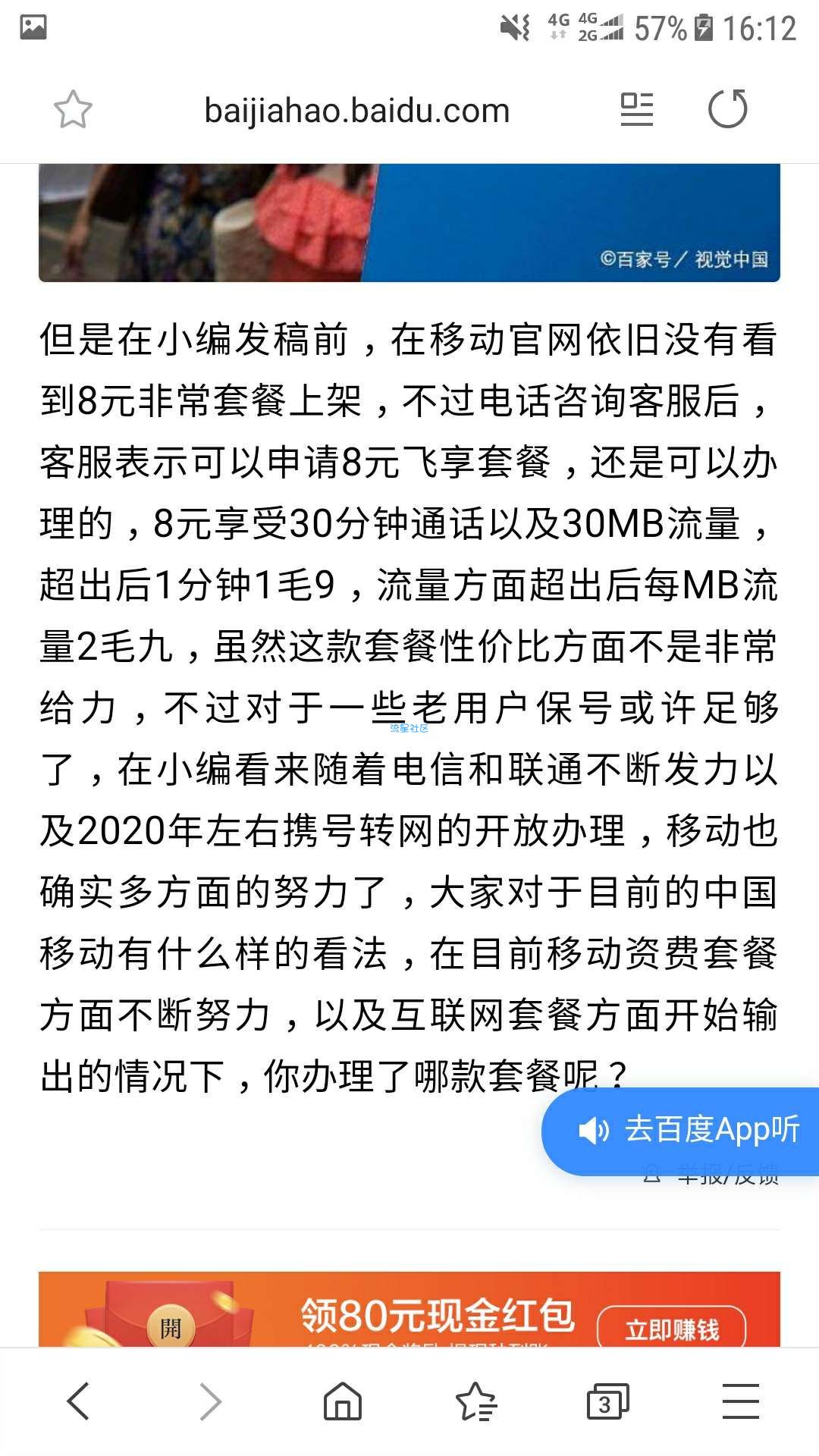Open the tab switcher showing 3 tabs

[x=607, y=1401]
